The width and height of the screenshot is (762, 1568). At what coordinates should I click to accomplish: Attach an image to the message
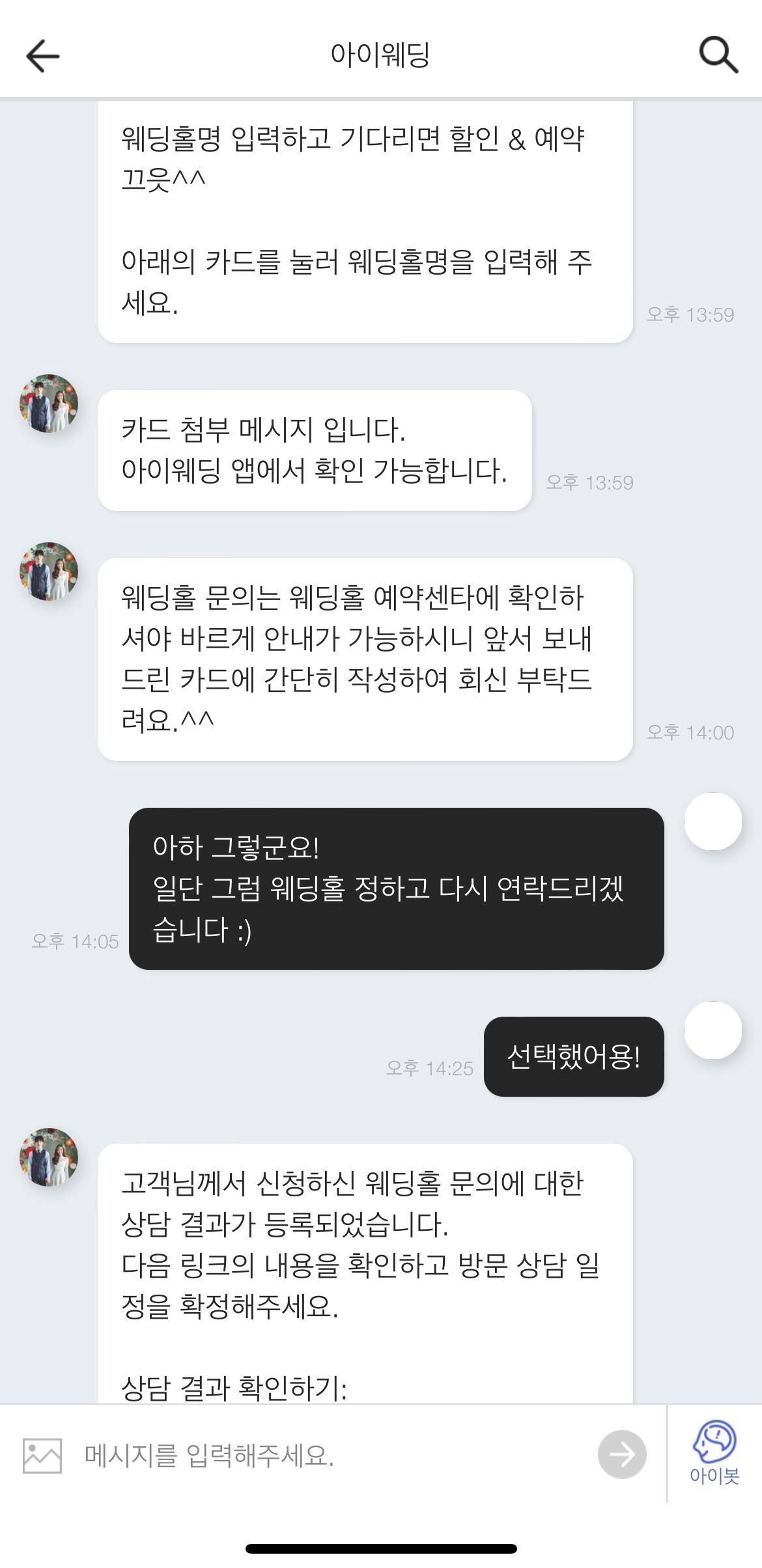(x=42, y=1455)
